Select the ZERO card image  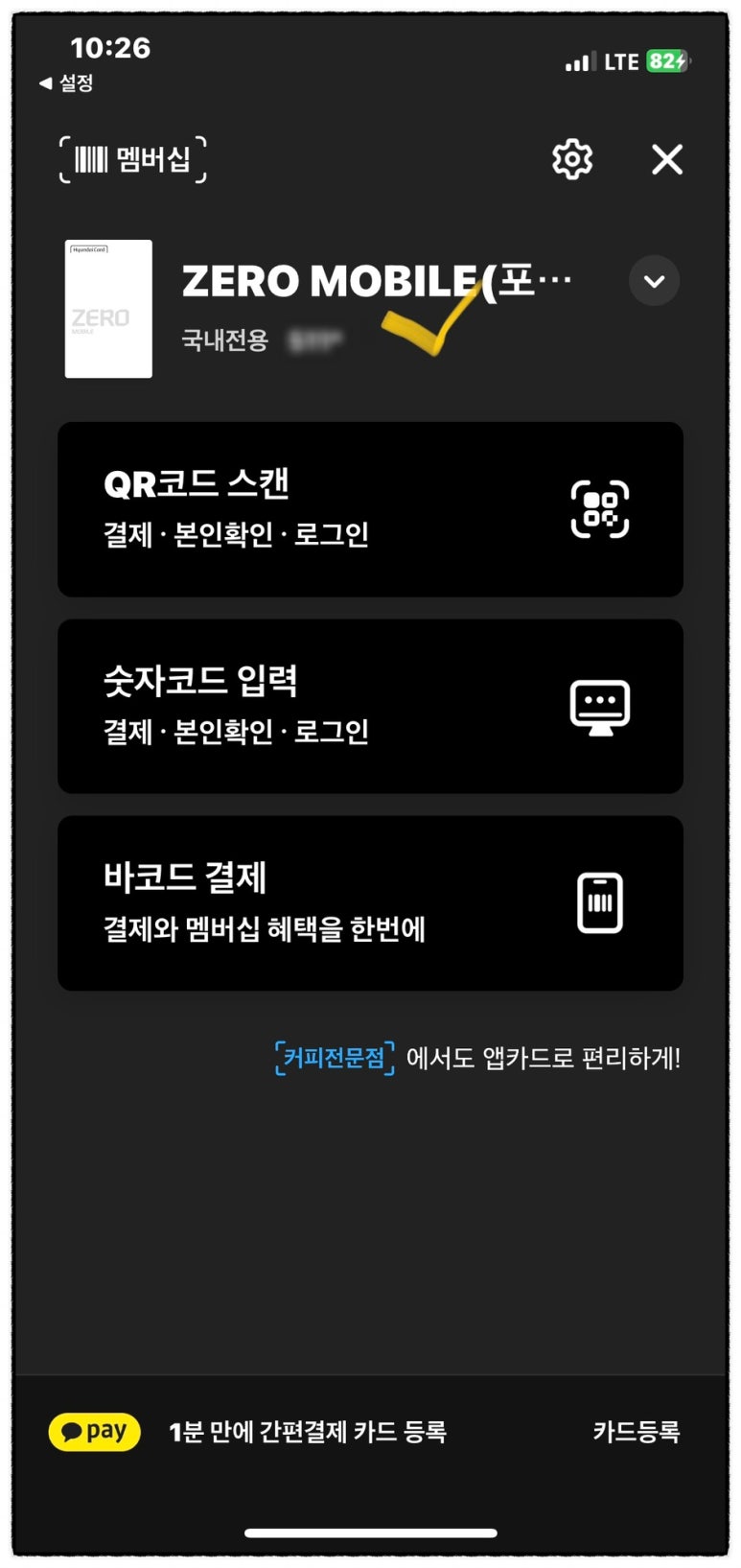(x=108, y=309)
